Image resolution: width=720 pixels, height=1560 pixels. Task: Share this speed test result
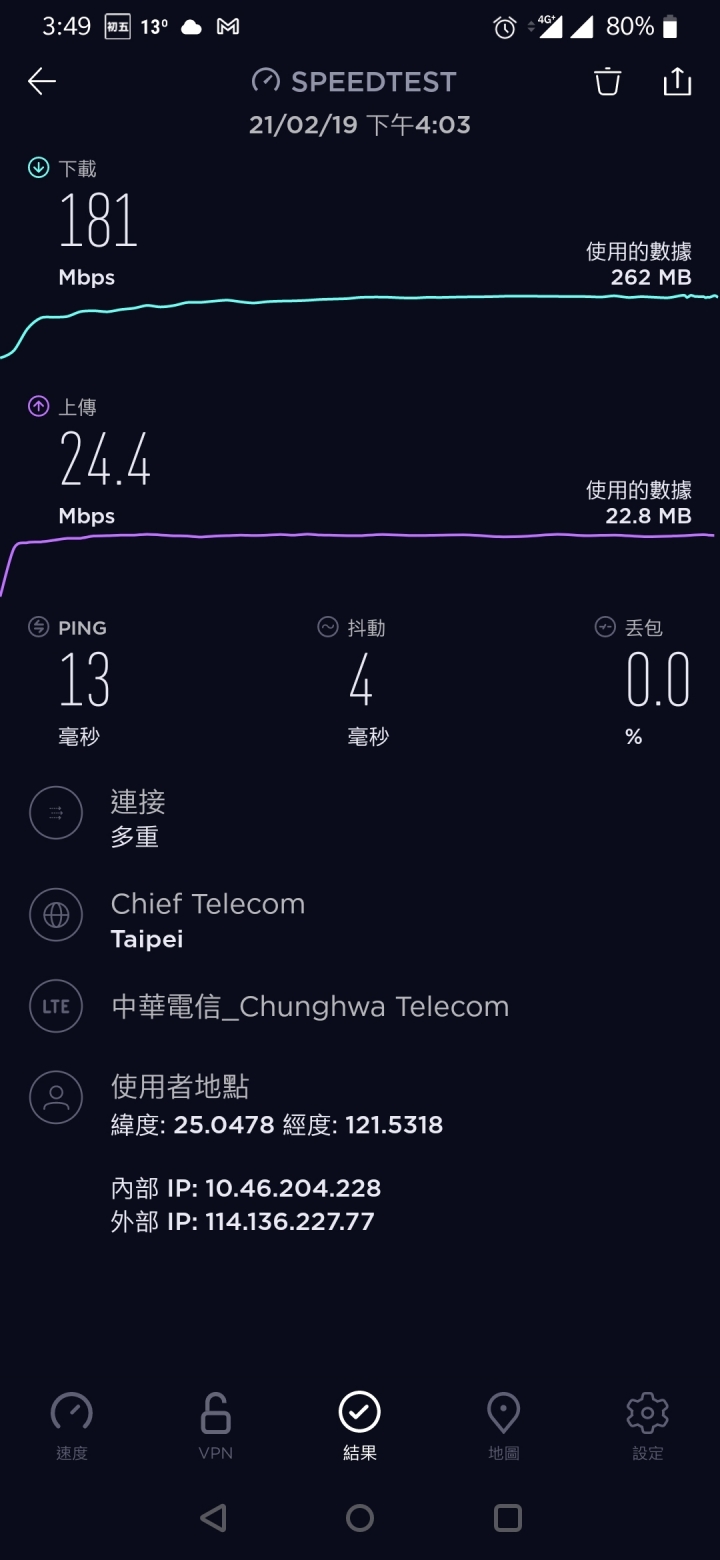pos(677,81)
